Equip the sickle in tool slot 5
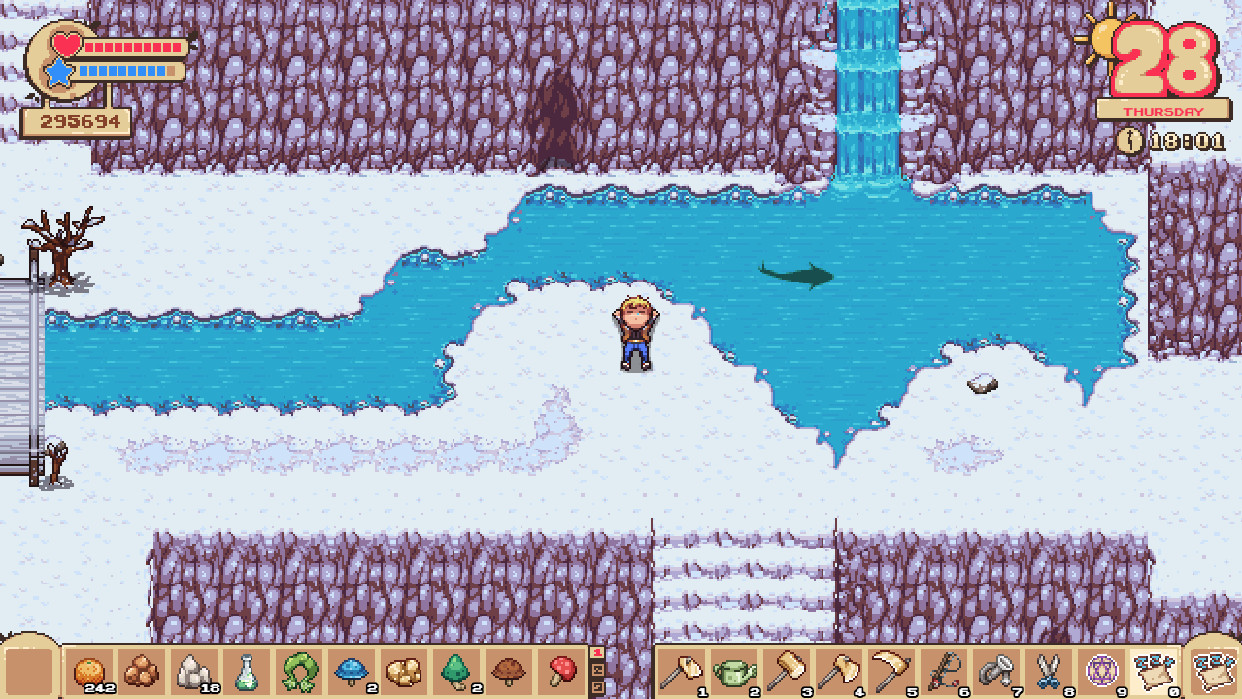1242x699 pixels. (891, 669)
